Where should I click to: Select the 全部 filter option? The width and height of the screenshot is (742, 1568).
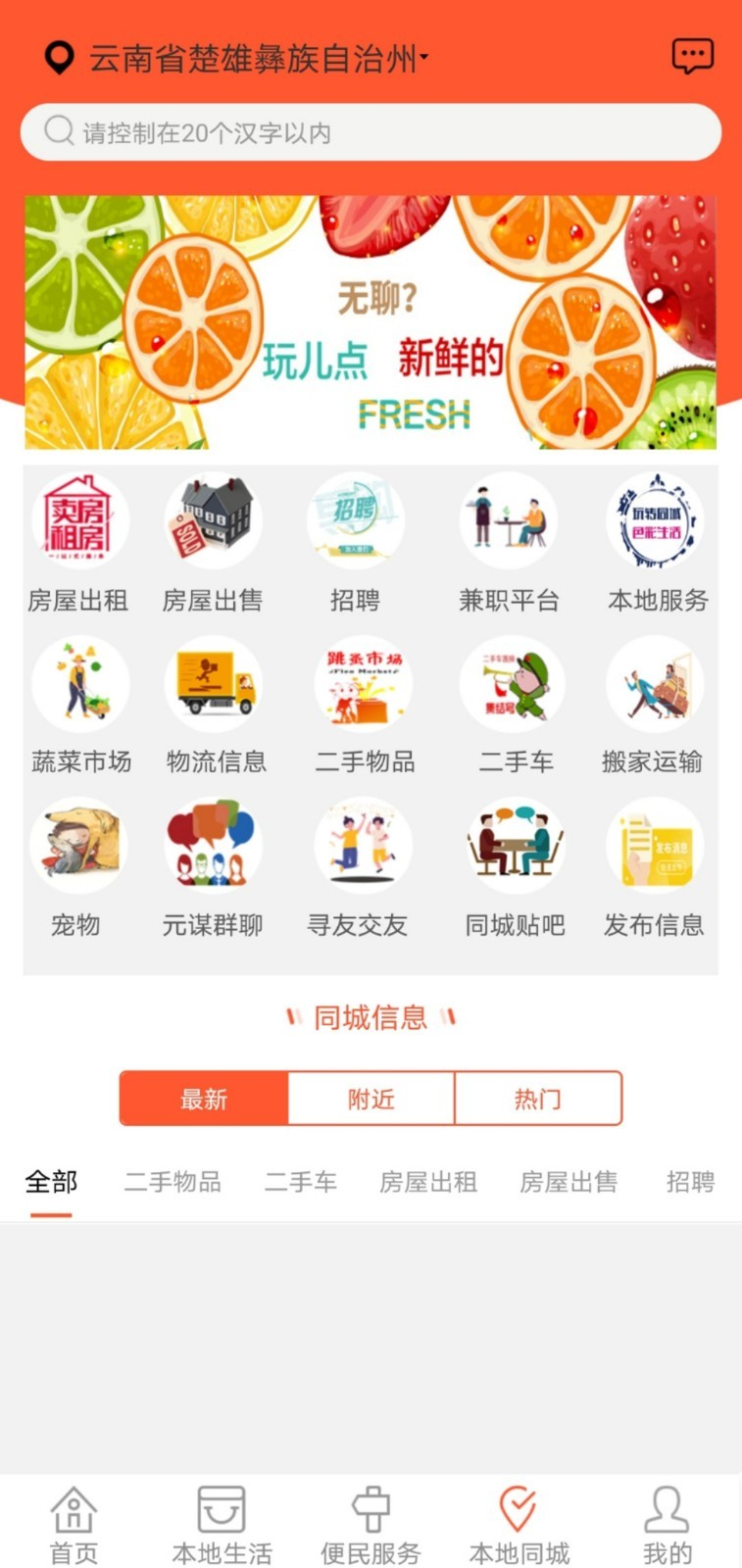point(50,1183)
